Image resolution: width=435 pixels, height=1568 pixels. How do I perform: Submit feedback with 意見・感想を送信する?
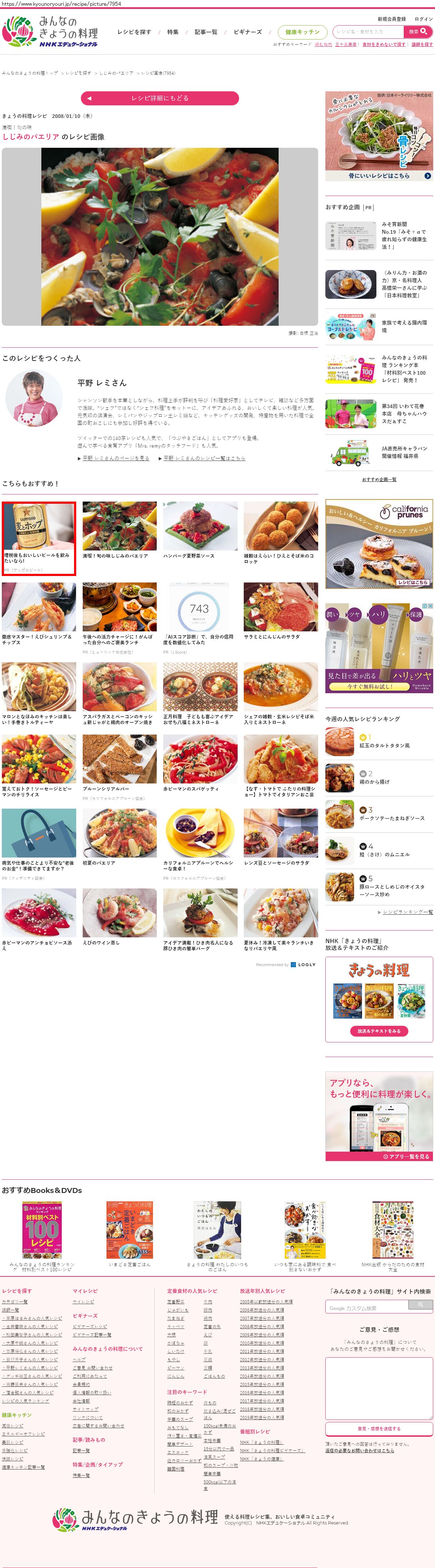[379, 1428]
